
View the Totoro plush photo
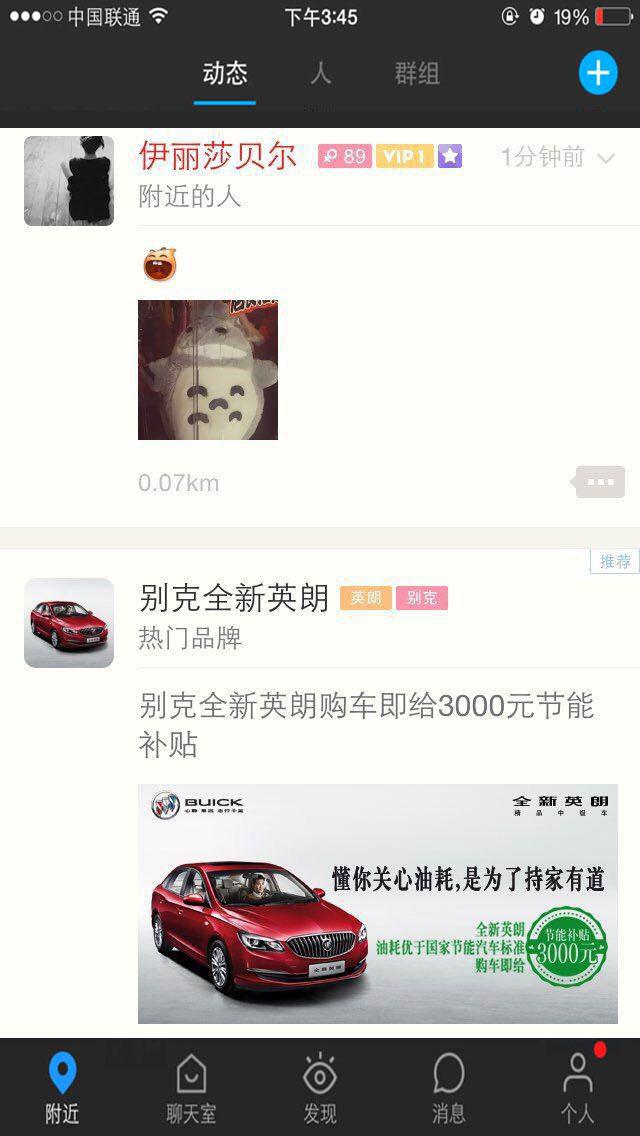208,370
